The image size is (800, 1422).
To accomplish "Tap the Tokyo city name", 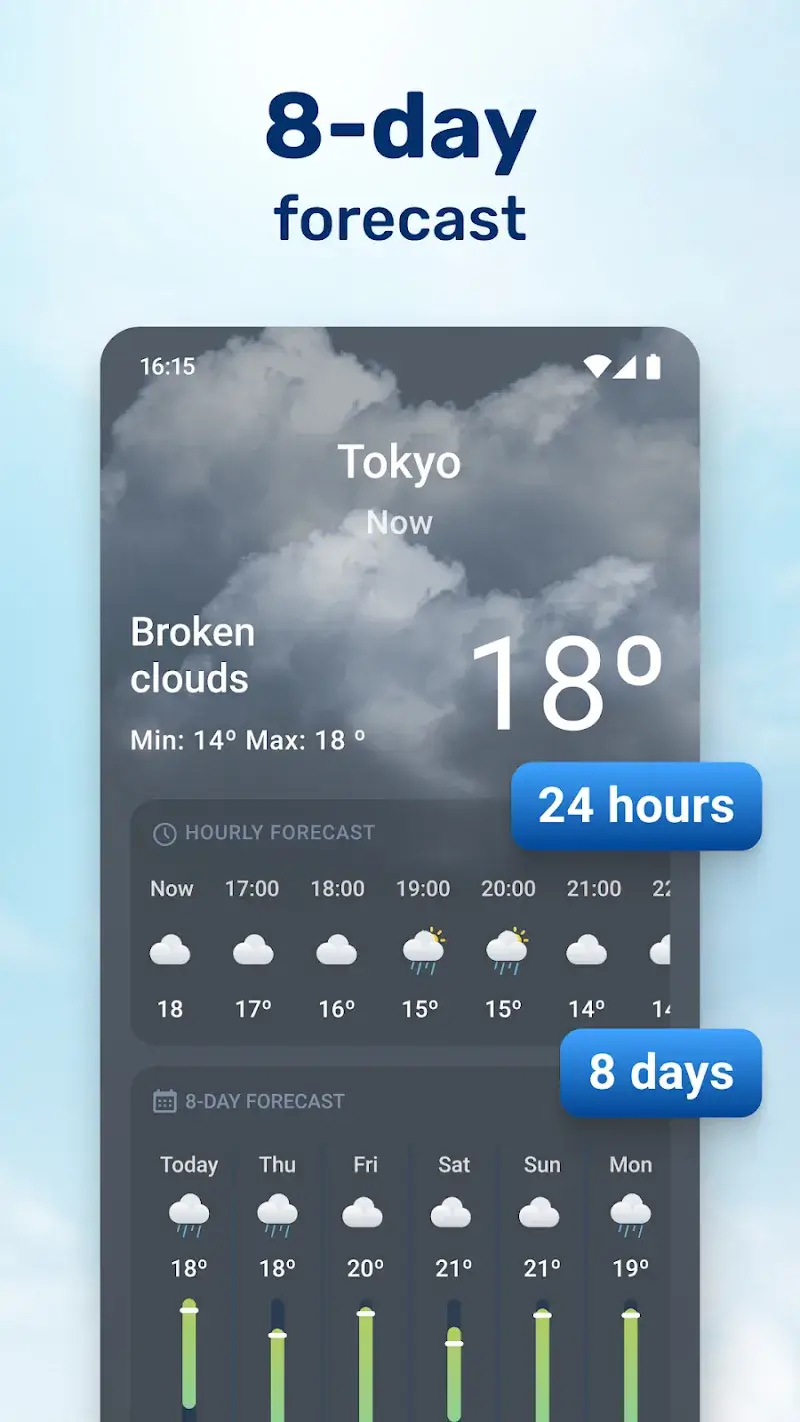I will [399, 461].
